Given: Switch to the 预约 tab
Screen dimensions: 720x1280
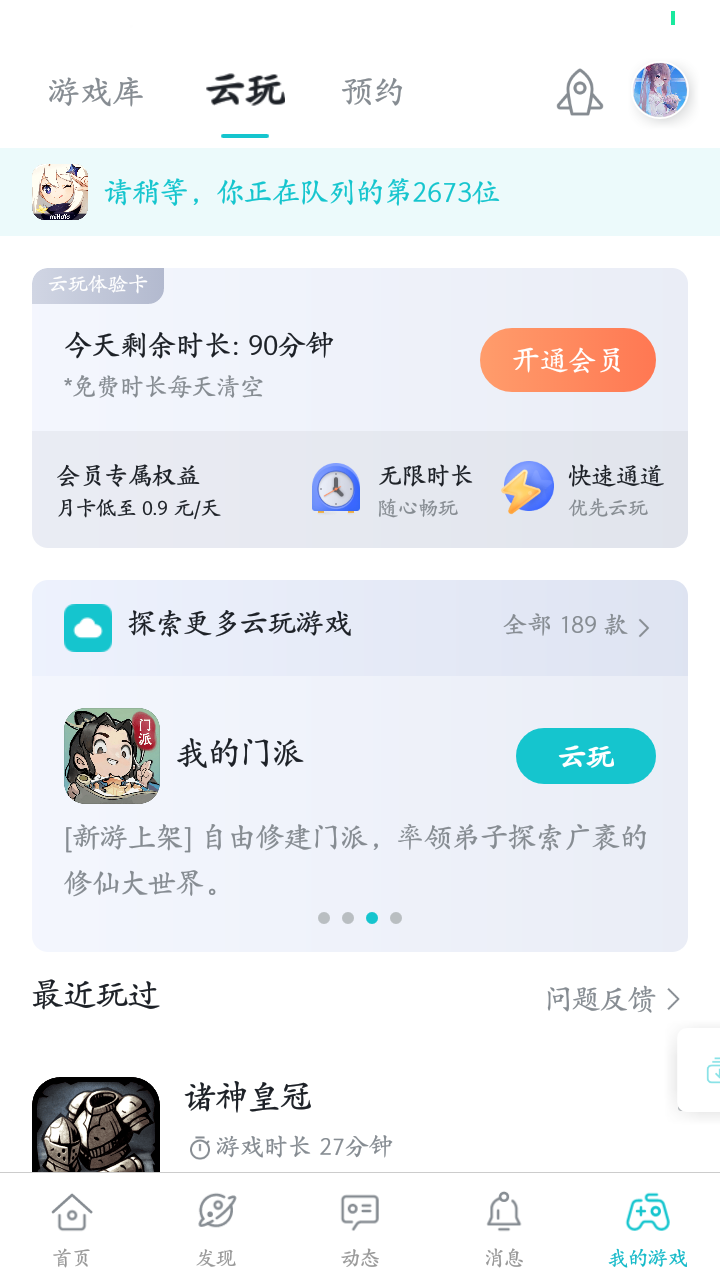Looking at the screenshot, I should tap(372, 92).
